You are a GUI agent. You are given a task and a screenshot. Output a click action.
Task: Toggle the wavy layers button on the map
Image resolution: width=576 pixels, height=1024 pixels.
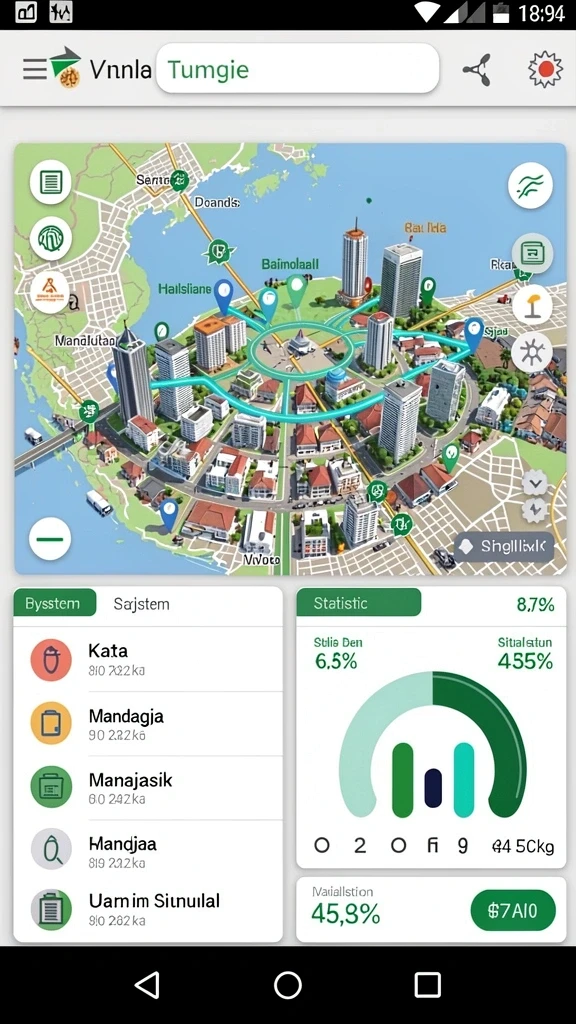click(x=530, y=186)
